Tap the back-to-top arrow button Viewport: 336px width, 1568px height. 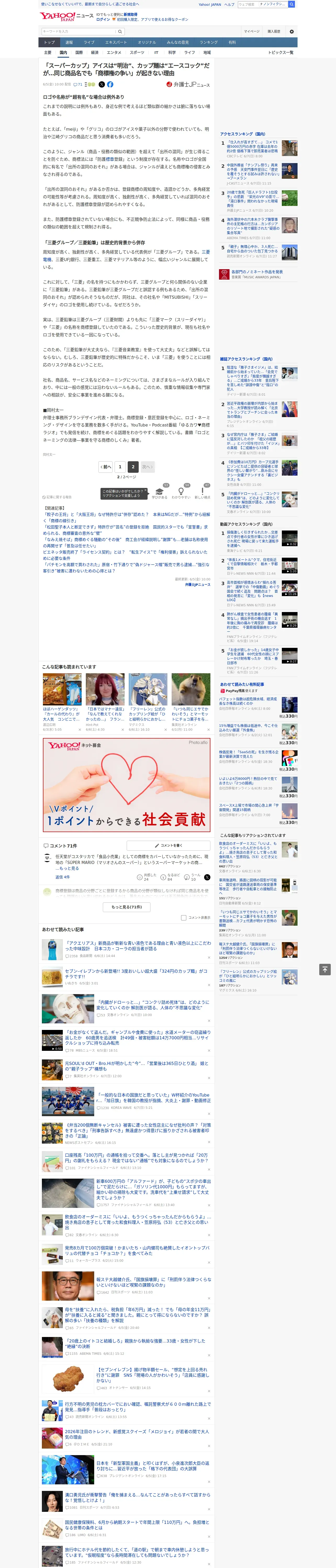[325, 969]
